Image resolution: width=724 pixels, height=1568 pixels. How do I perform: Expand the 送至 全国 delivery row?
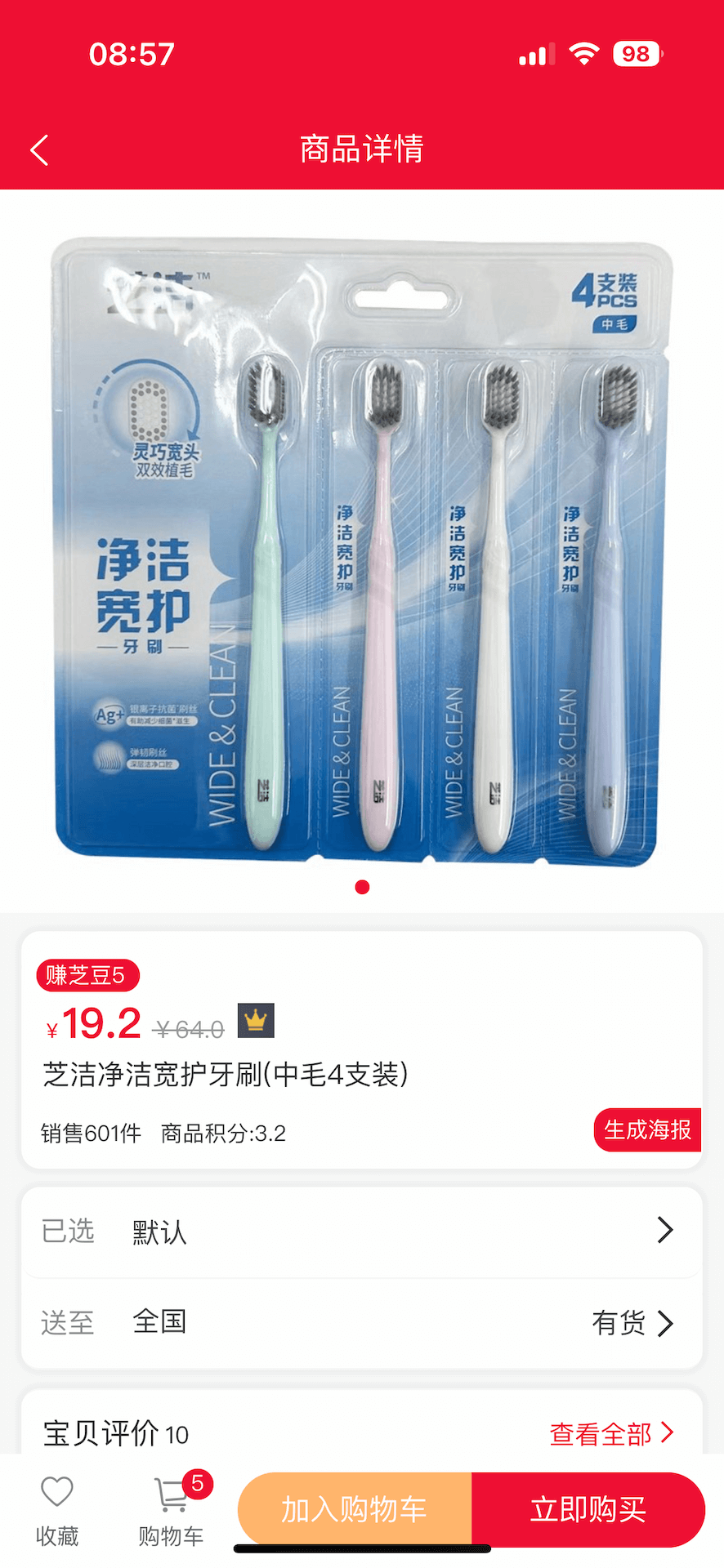point(362,1323)
